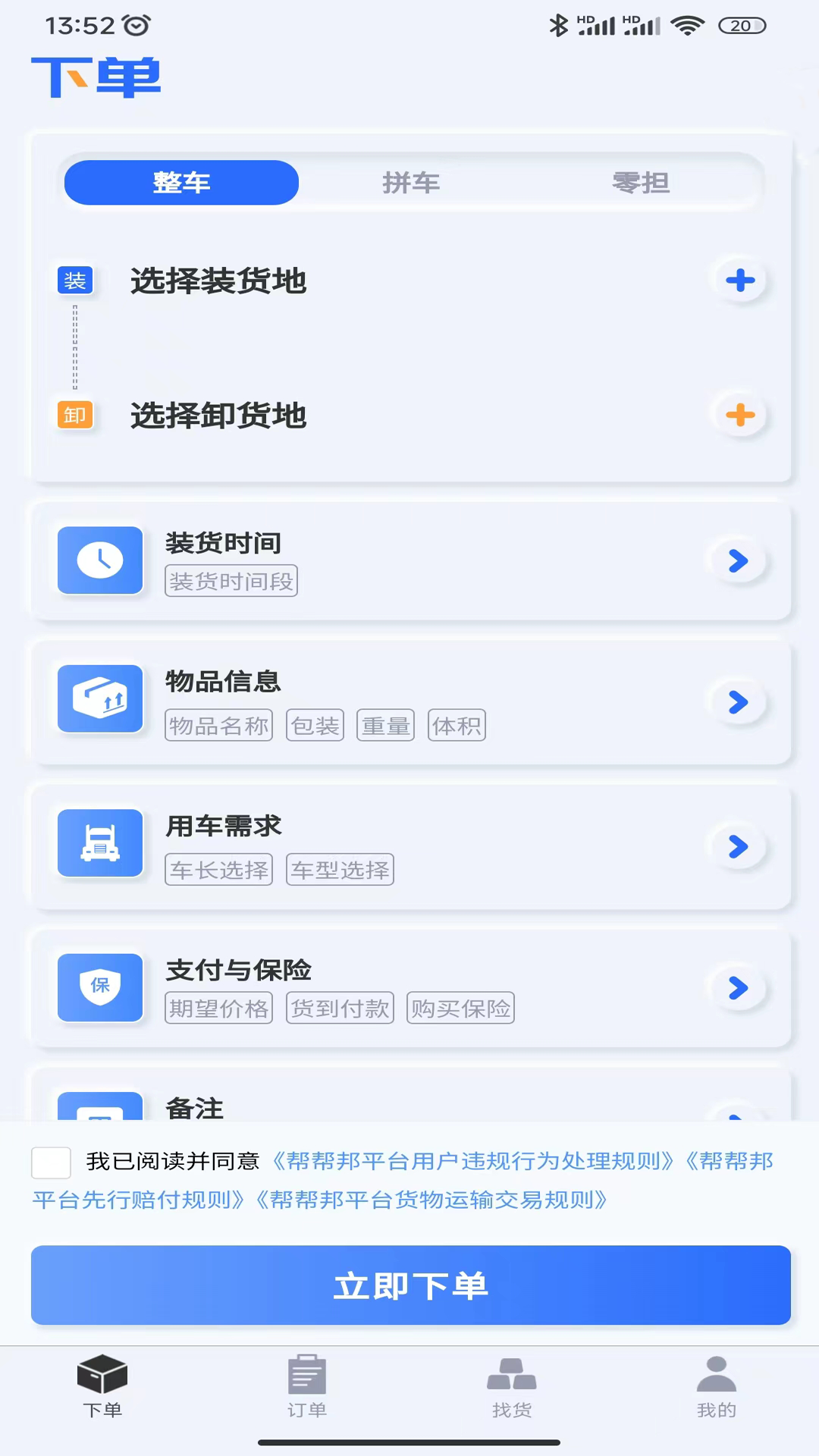Click the package icon next to 物品信息
Image resolution: width=819 pixels, height=1456 pixels.
pyautogui.click(x=99, y=699)
